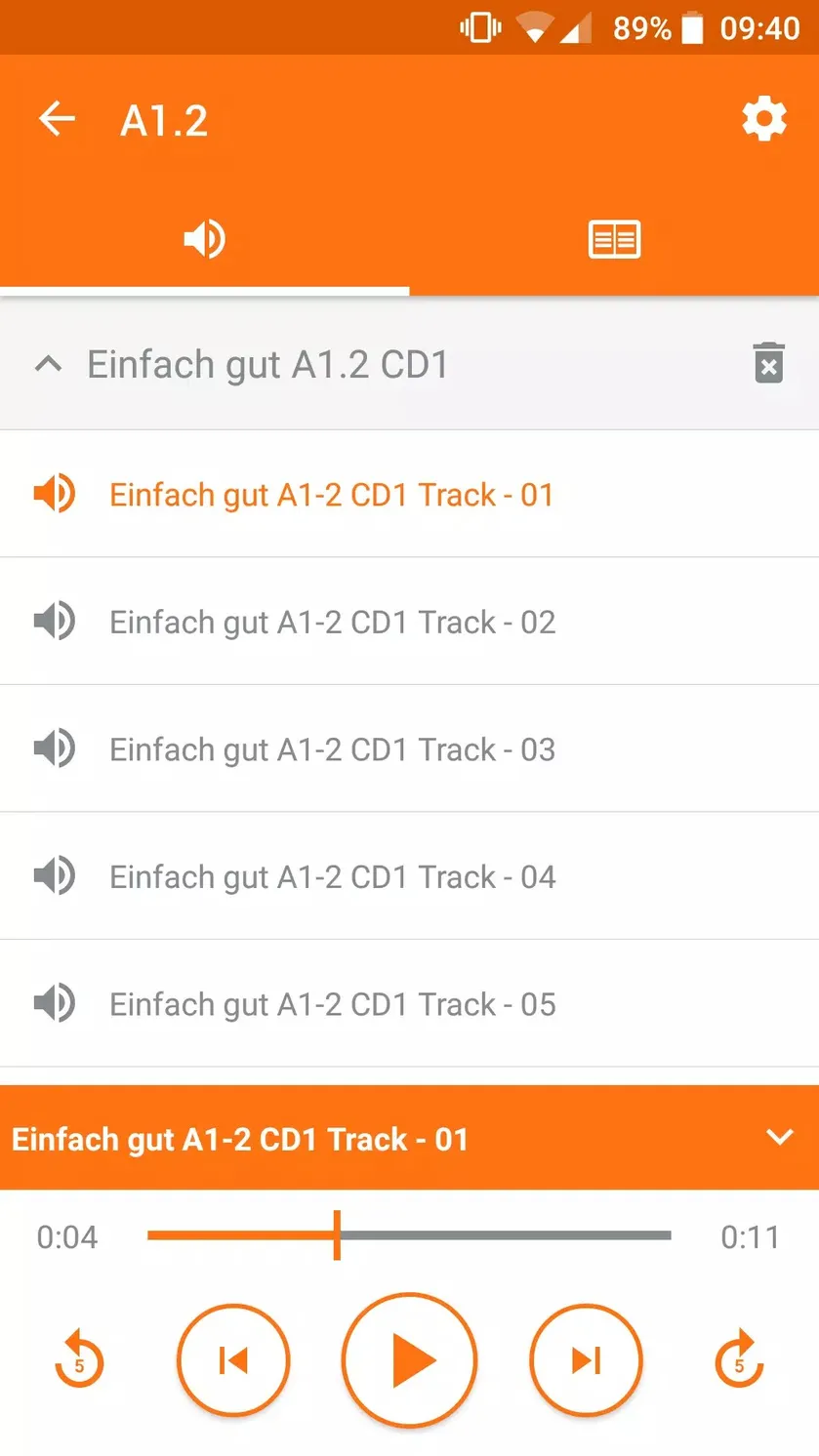819x1456 pixels.
Task: Switch to the book tab
Action: point(614,240)
